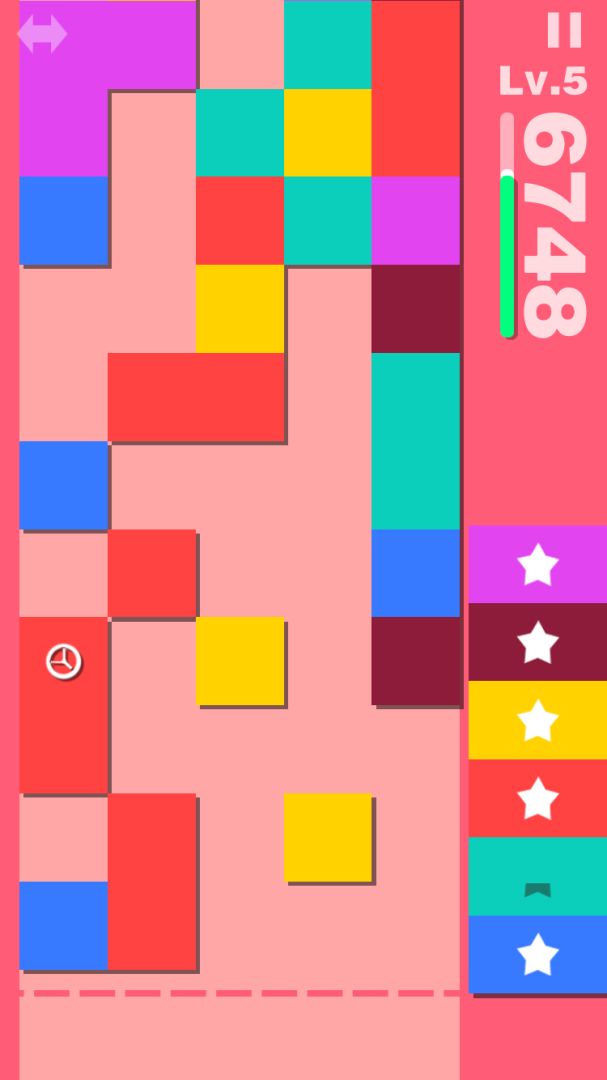Choose the blue star swatch
Image resolution: width=607 pixels, height=1080 pixels.
coord(537,954)
